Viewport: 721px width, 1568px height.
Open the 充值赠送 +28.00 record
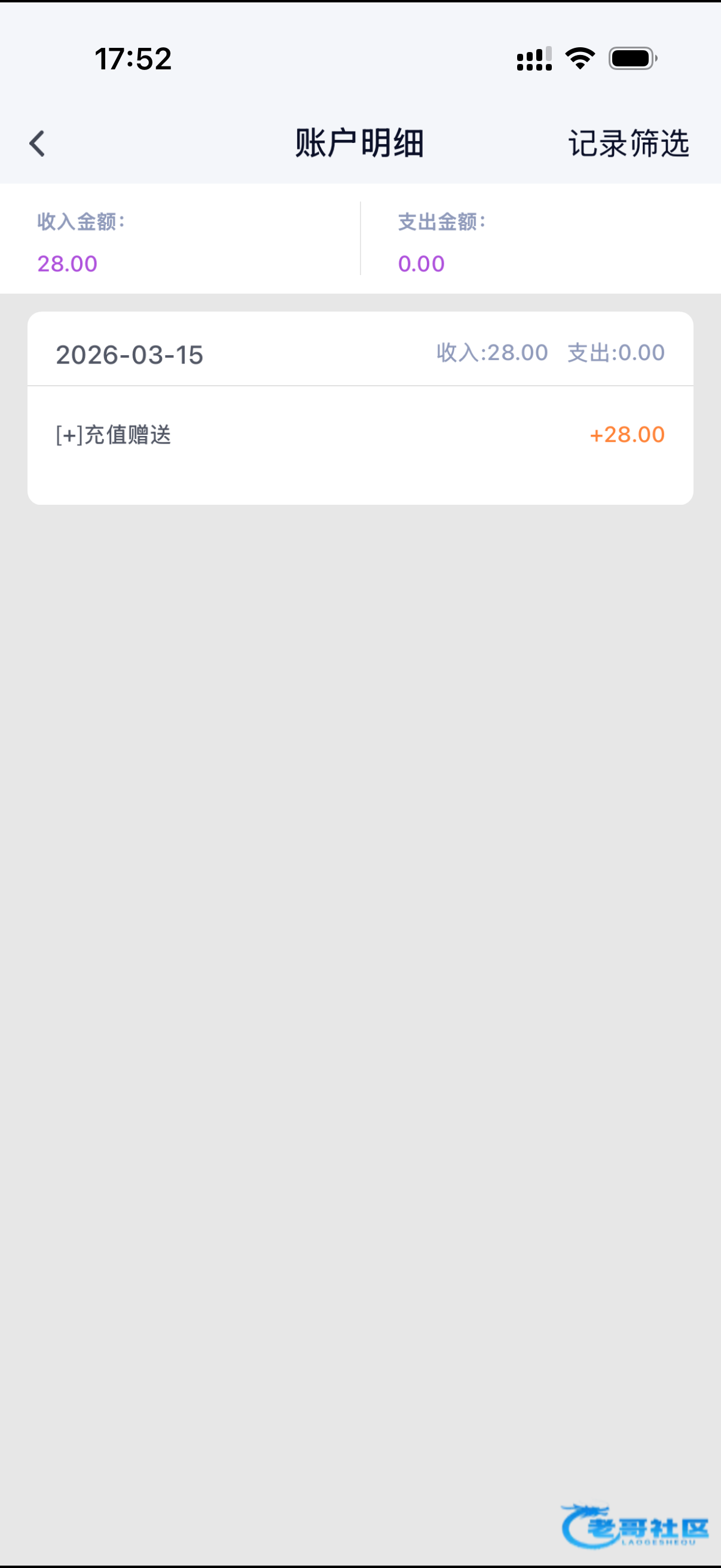[x=360, y=435]
